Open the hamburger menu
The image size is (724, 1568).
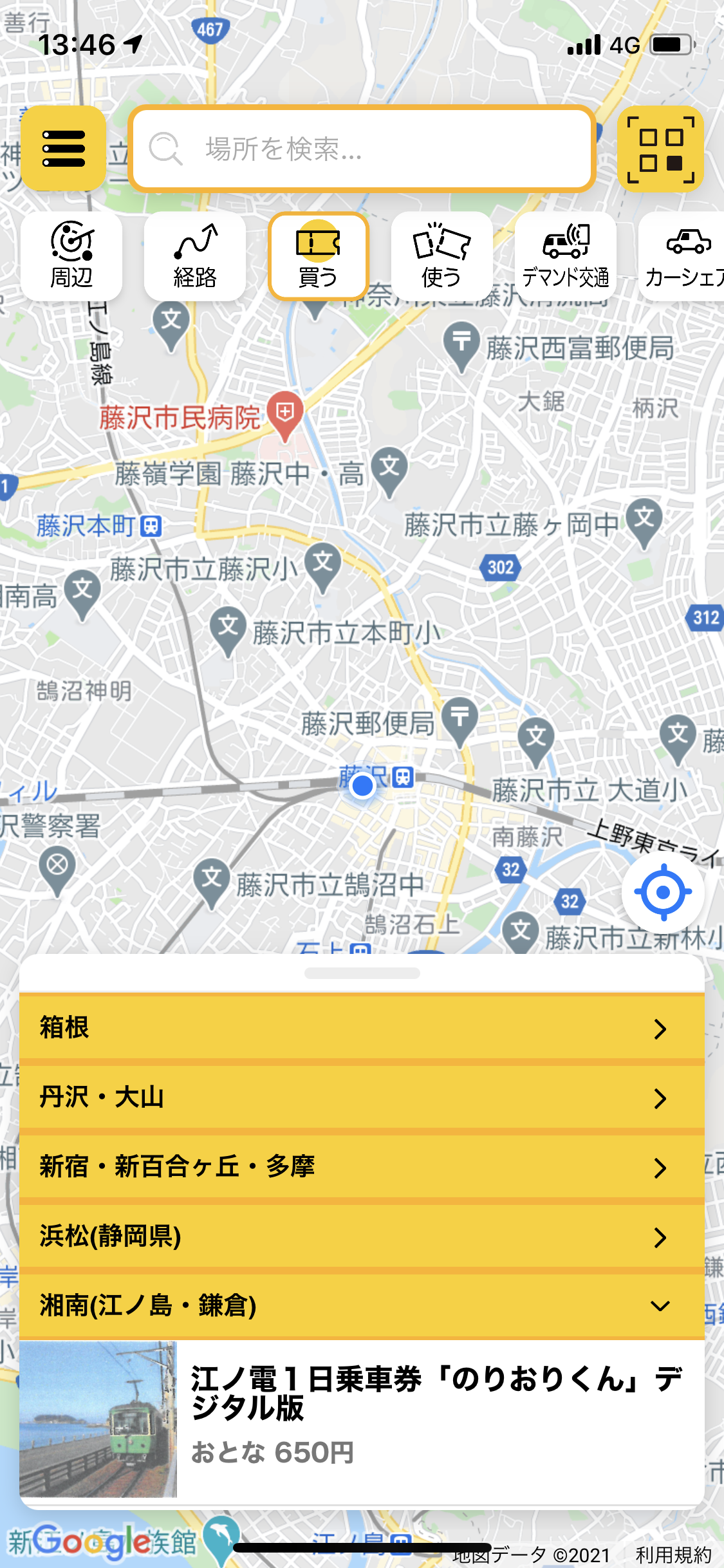63,149
